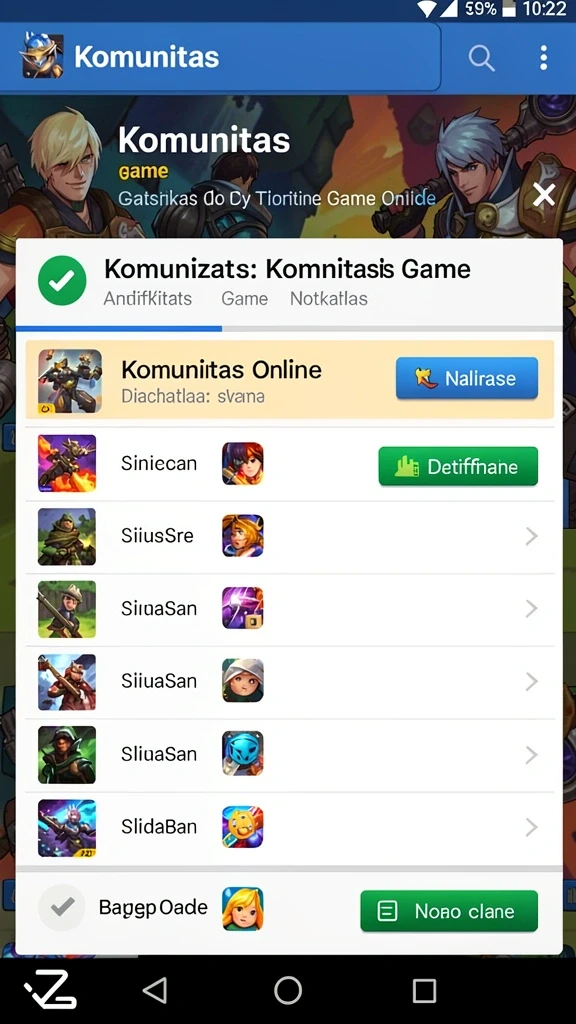Select the Game tab
The image size is (576, 1024).
click(244, 299)
